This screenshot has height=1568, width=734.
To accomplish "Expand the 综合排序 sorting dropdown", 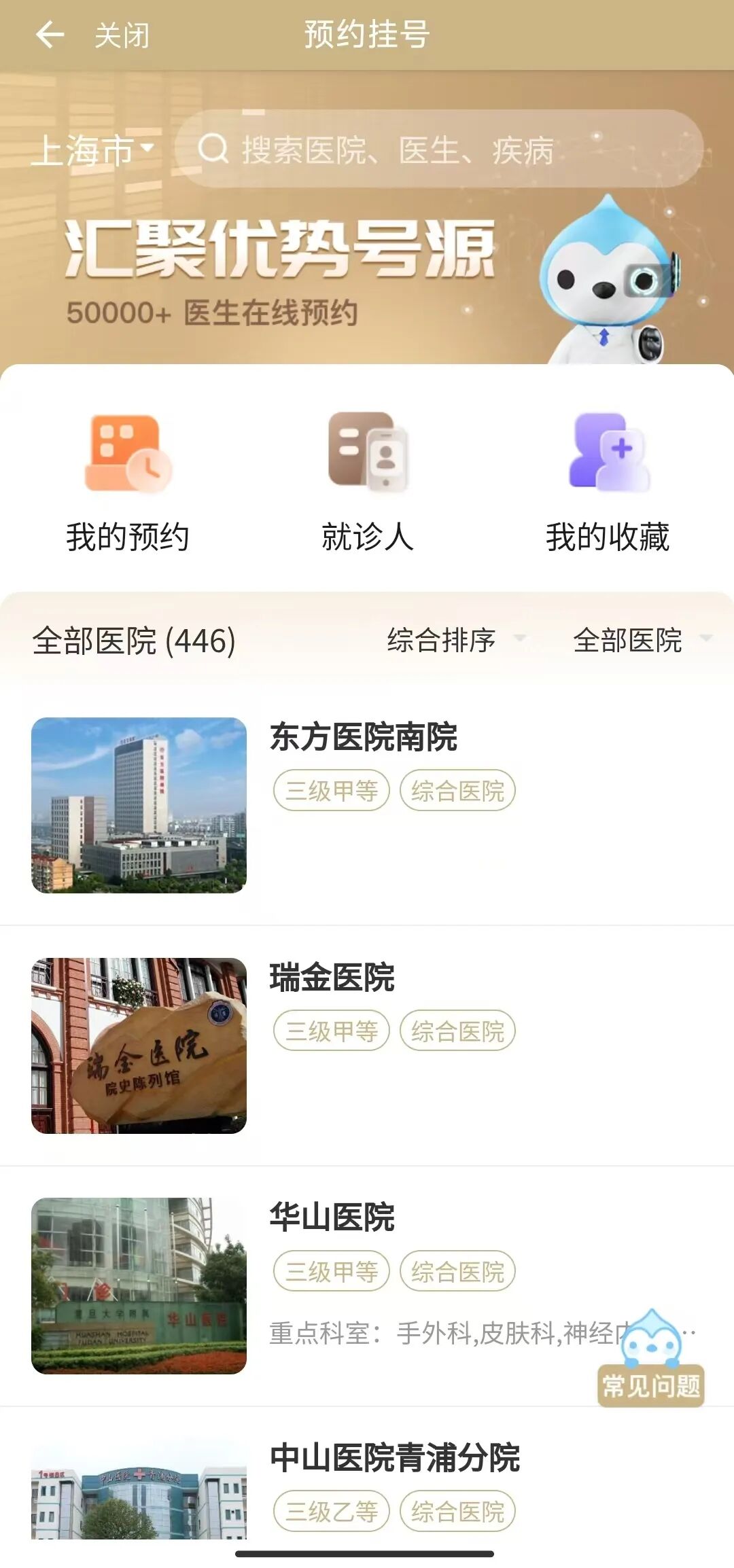I will (455, 640).
